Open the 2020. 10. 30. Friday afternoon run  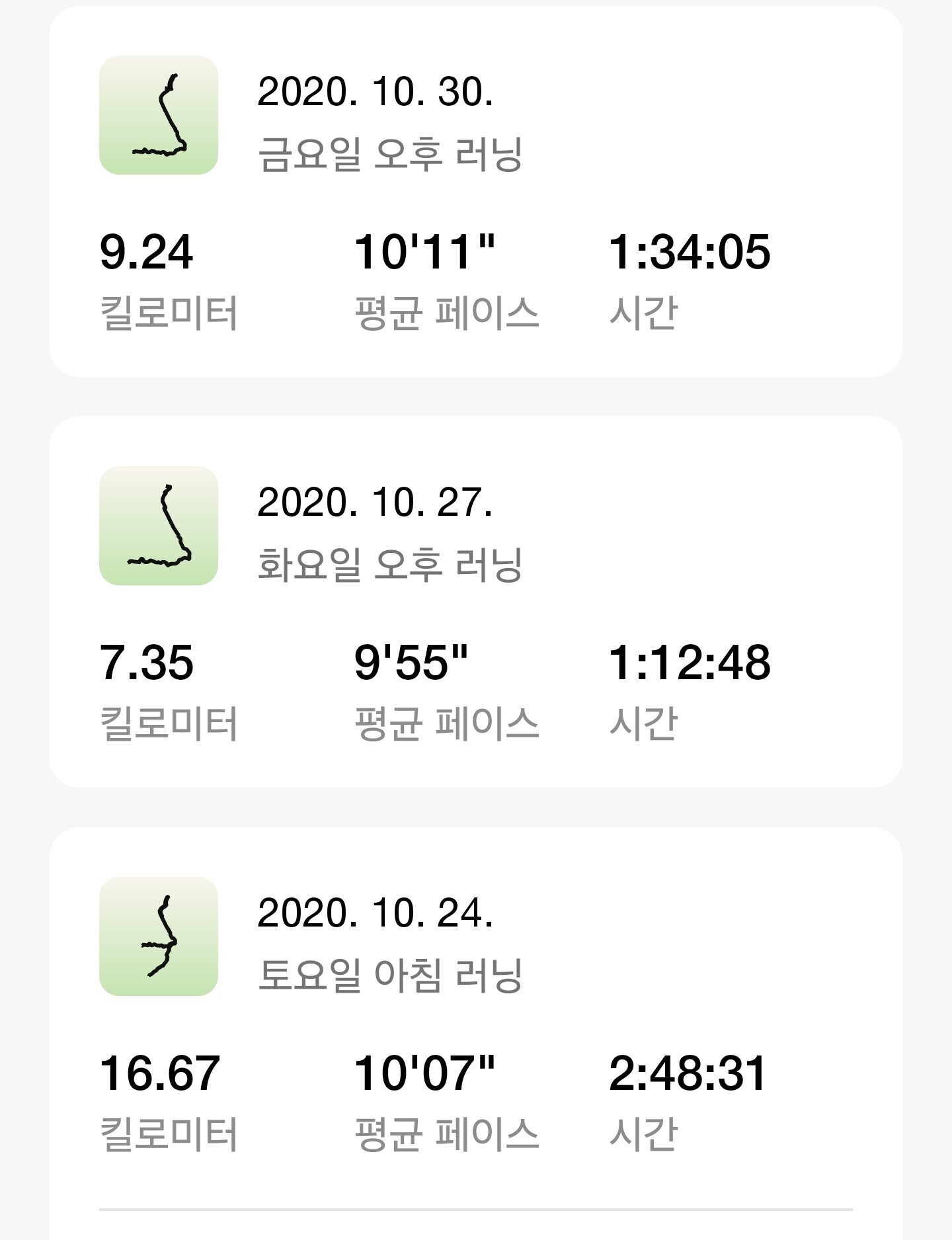click(476, 192)
